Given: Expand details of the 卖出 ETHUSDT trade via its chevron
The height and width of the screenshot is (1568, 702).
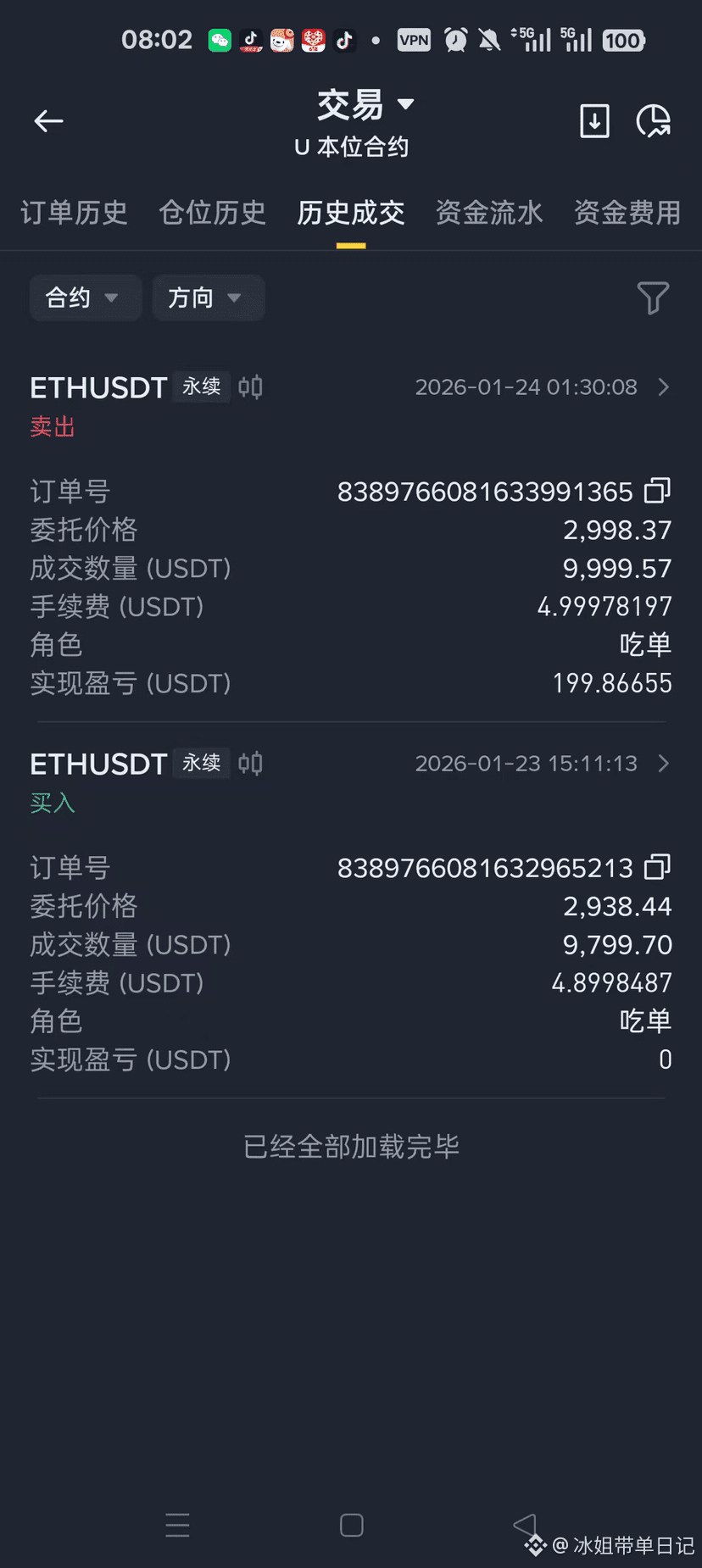Looking at the screenshot, I should pos(664,386).
